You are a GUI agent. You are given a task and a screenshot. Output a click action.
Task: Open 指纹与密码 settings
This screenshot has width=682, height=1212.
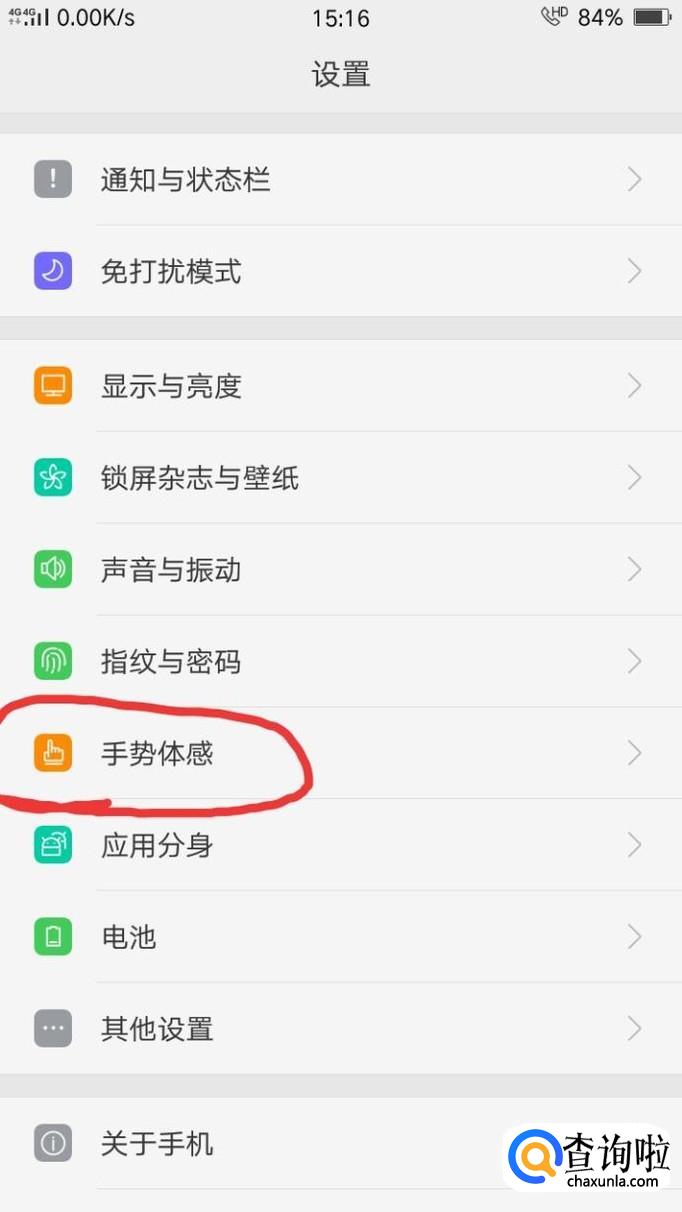point(341,662)
